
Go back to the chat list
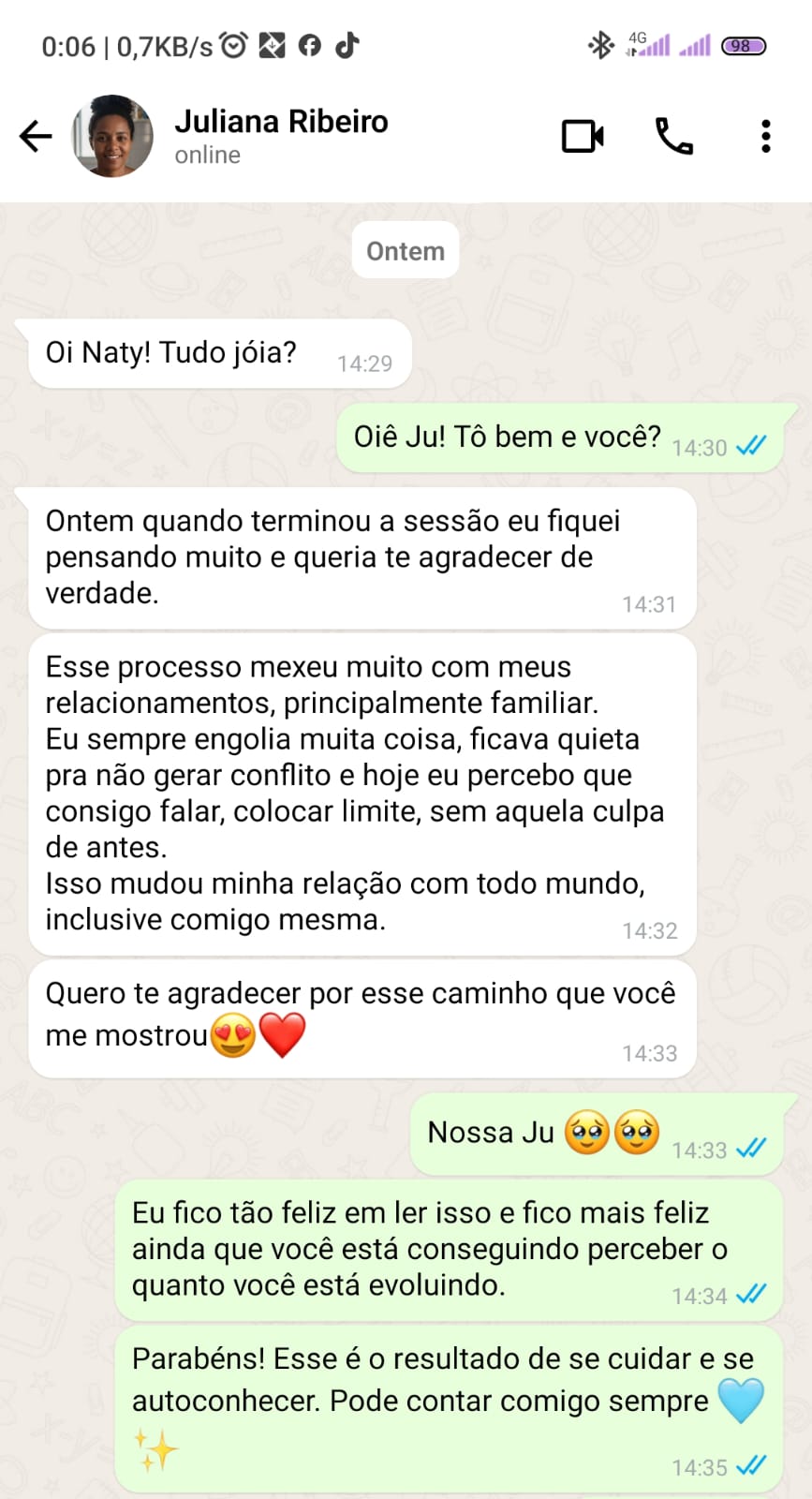pyautogui.click(x=36, y=137)
